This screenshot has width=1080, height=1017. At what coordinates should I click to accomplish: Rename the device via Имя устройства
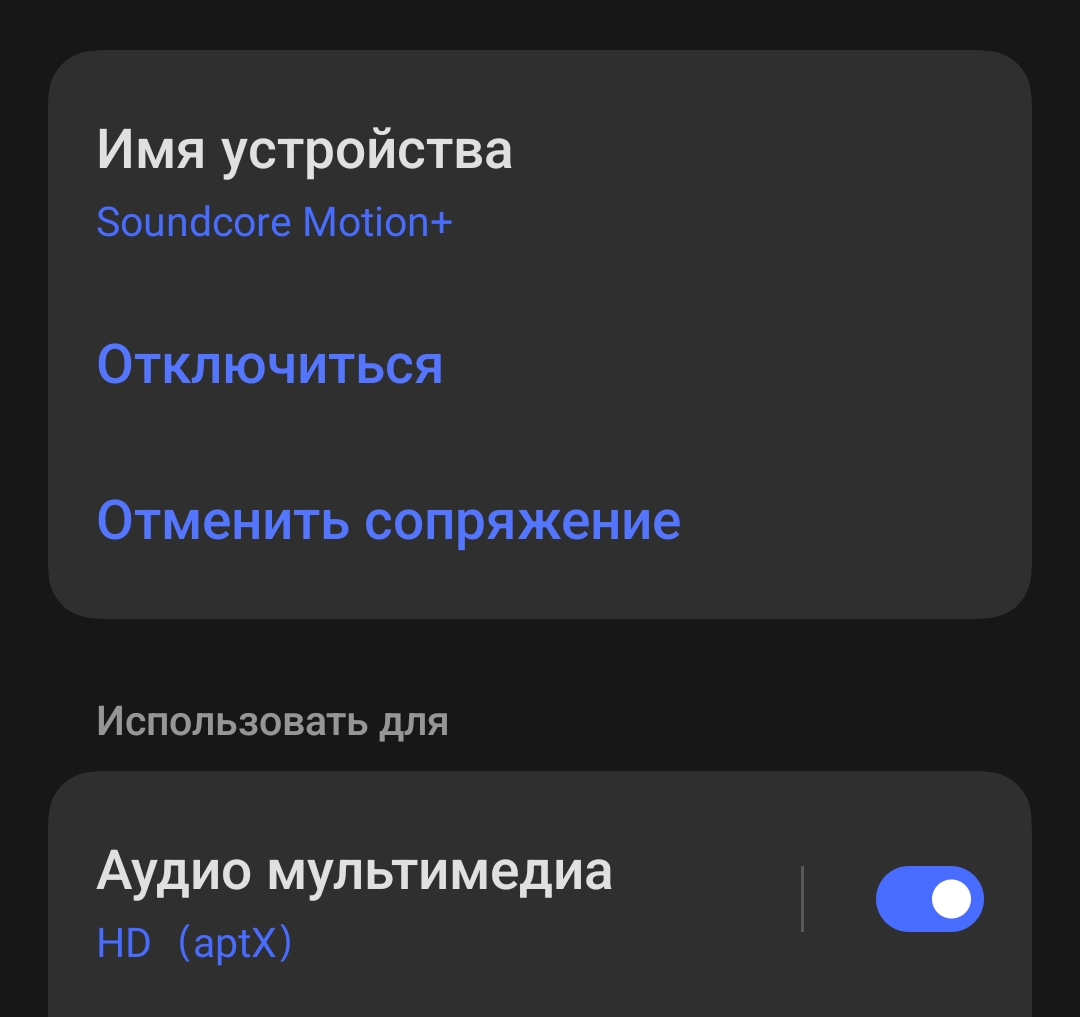click(304, 183)
